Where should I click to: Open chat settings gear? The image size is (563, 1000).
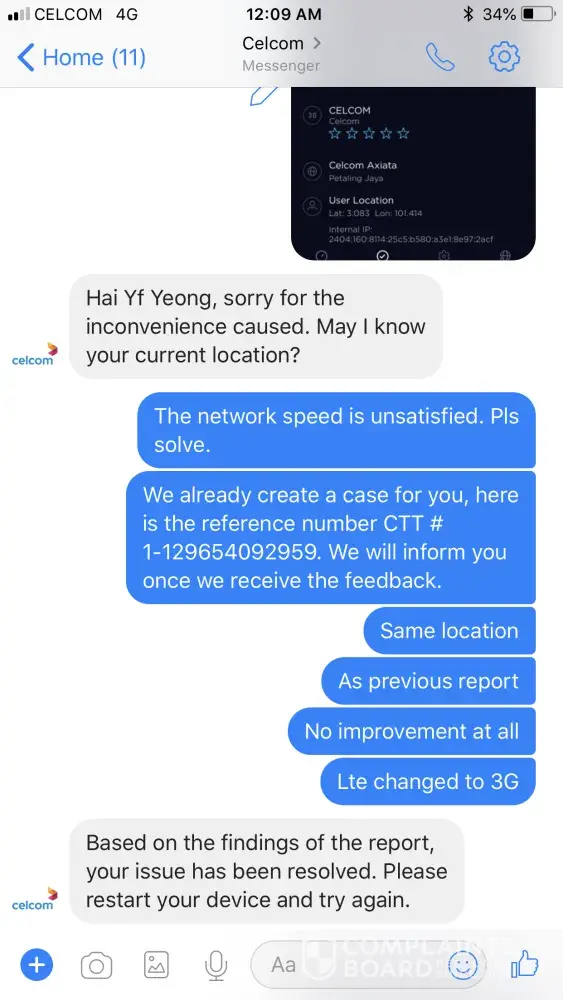[x=504, y=57]
